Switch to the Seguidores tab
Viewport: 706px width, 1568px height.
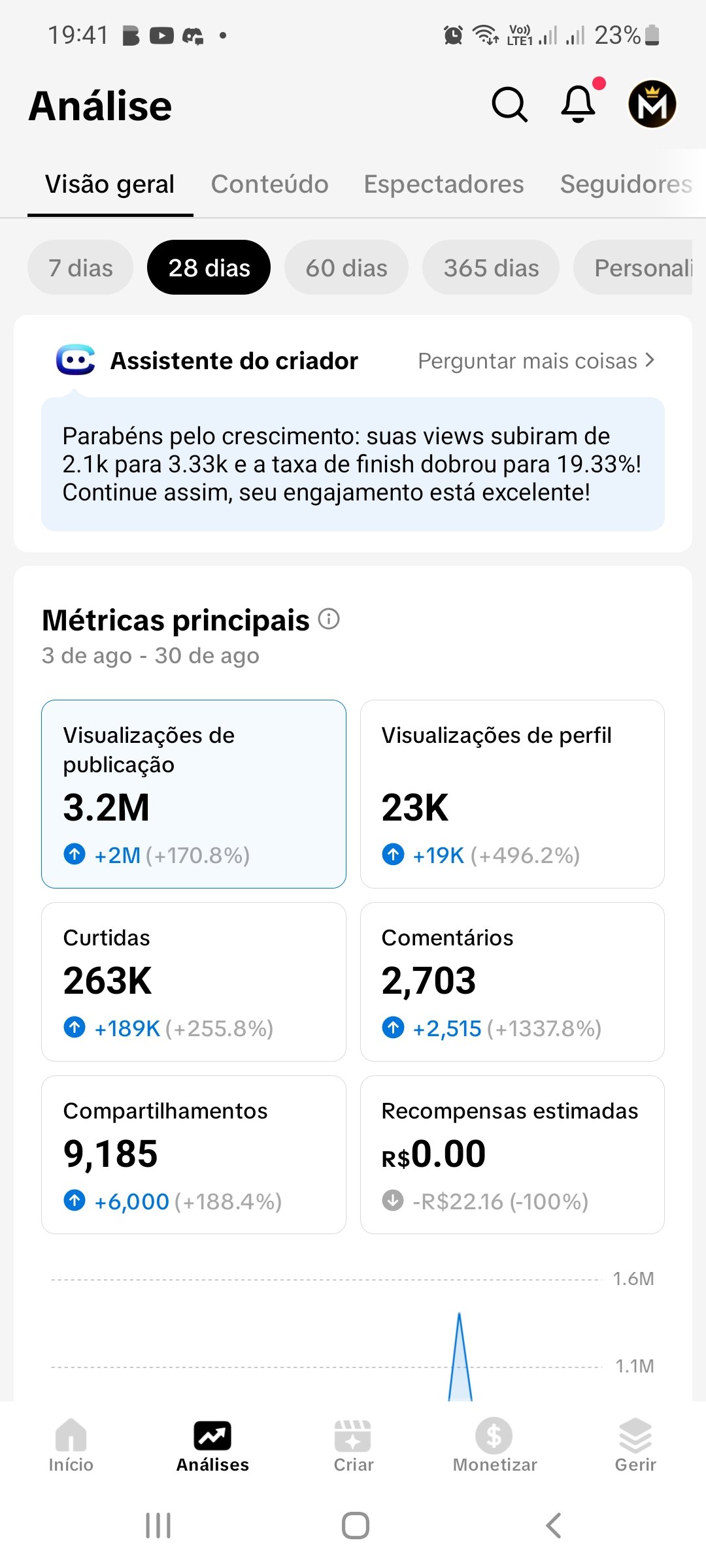[x=626, y=184]
